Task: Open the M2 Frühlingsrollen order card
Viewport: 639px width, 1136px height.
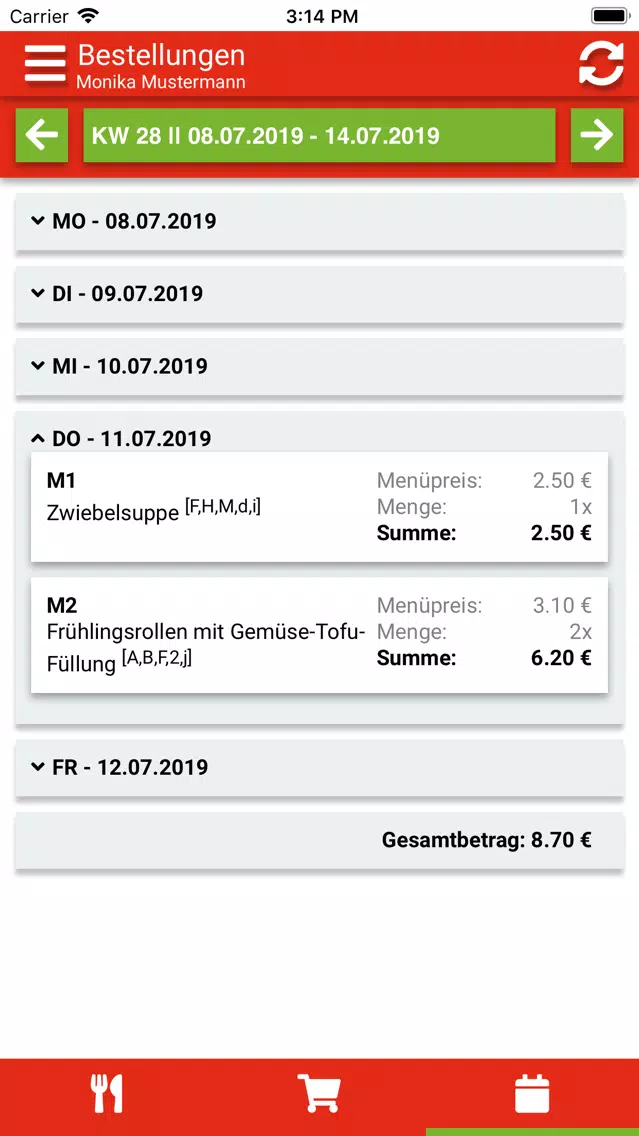Action: pos(320,635)
